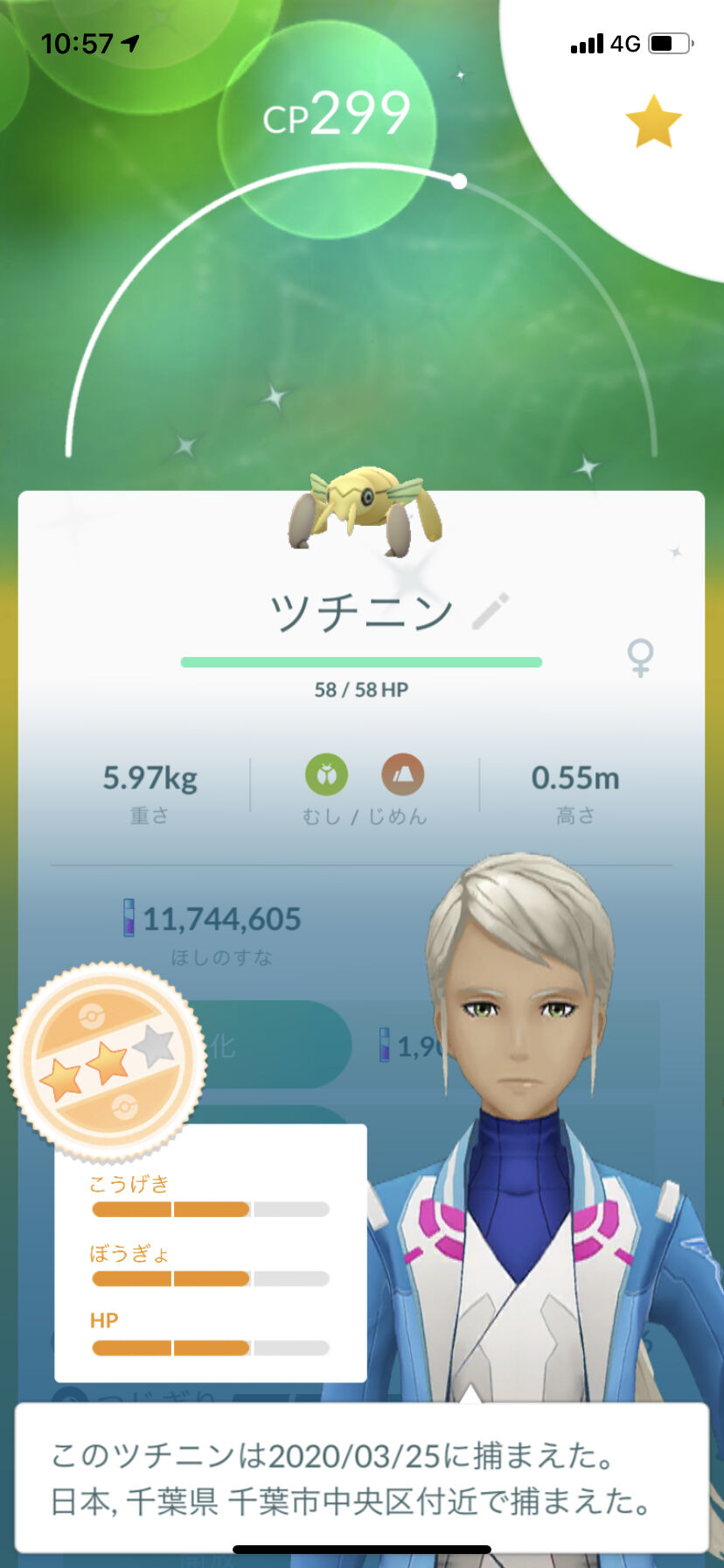Tap the stardust icon beside the evolve cost
The height and width of the screenshot is (1568, 724).
pos(382,1045)
